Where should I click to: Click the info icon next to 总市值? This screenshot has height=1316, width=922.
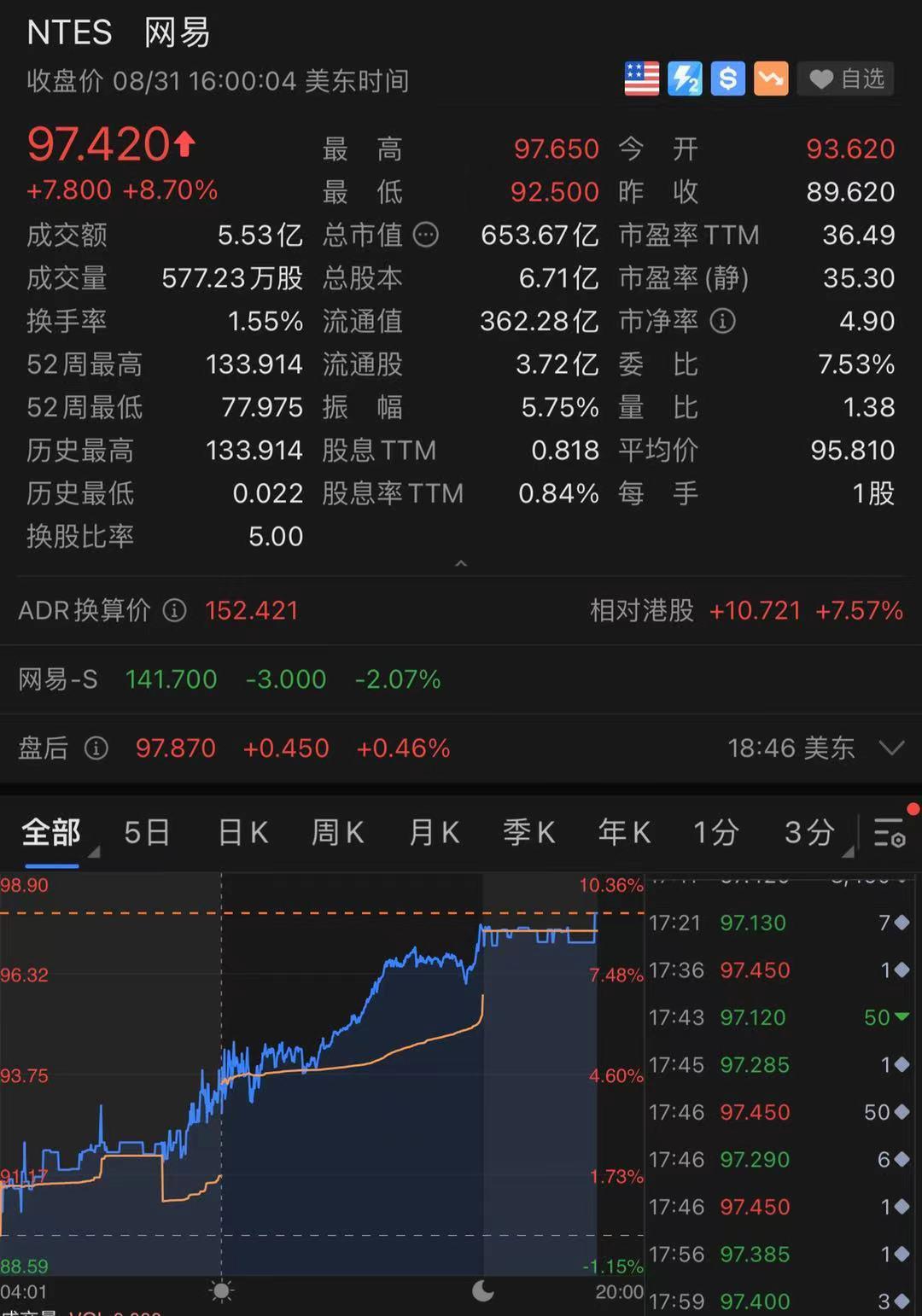[426, 236]
